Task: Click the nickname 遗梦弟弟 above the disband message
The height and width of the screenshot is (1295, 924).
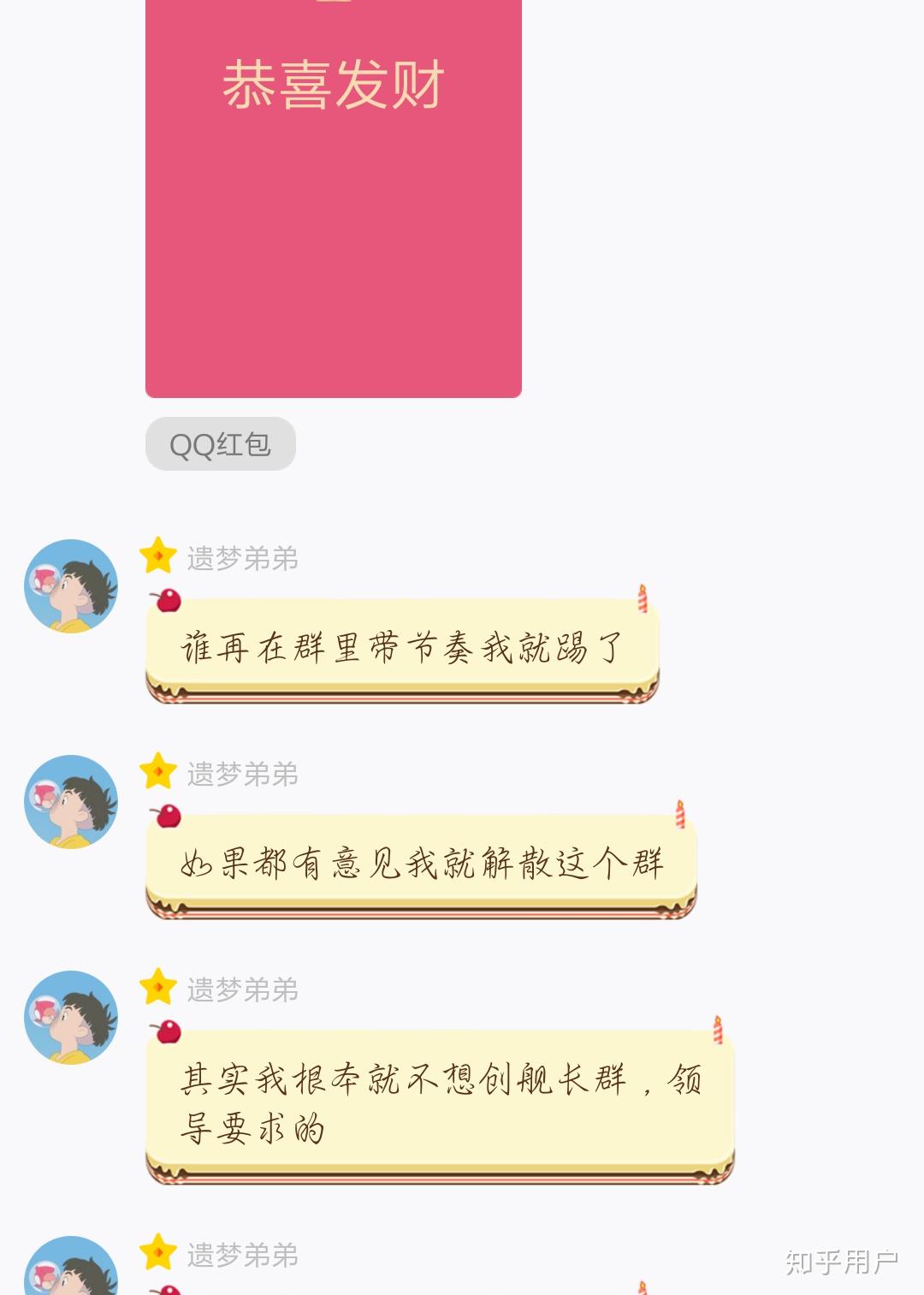Action: tap(241, 774)
